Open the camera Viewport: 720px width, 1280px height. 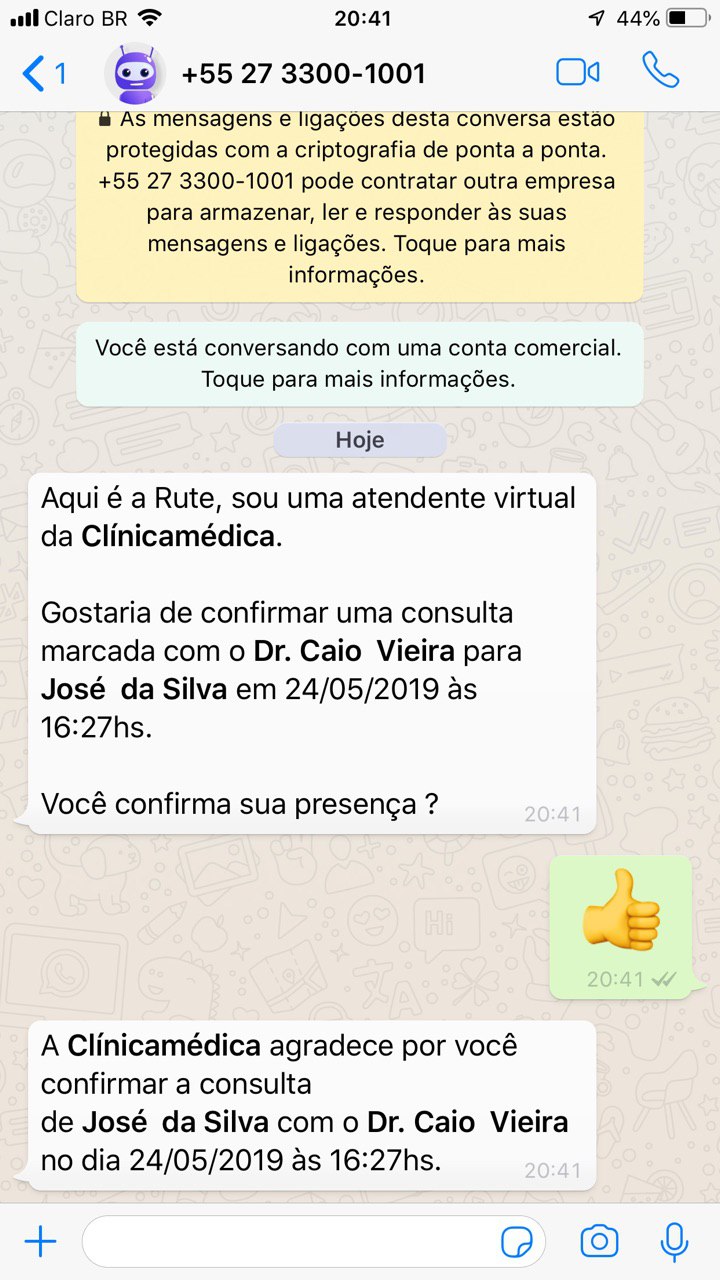[x=599, y=1242]
